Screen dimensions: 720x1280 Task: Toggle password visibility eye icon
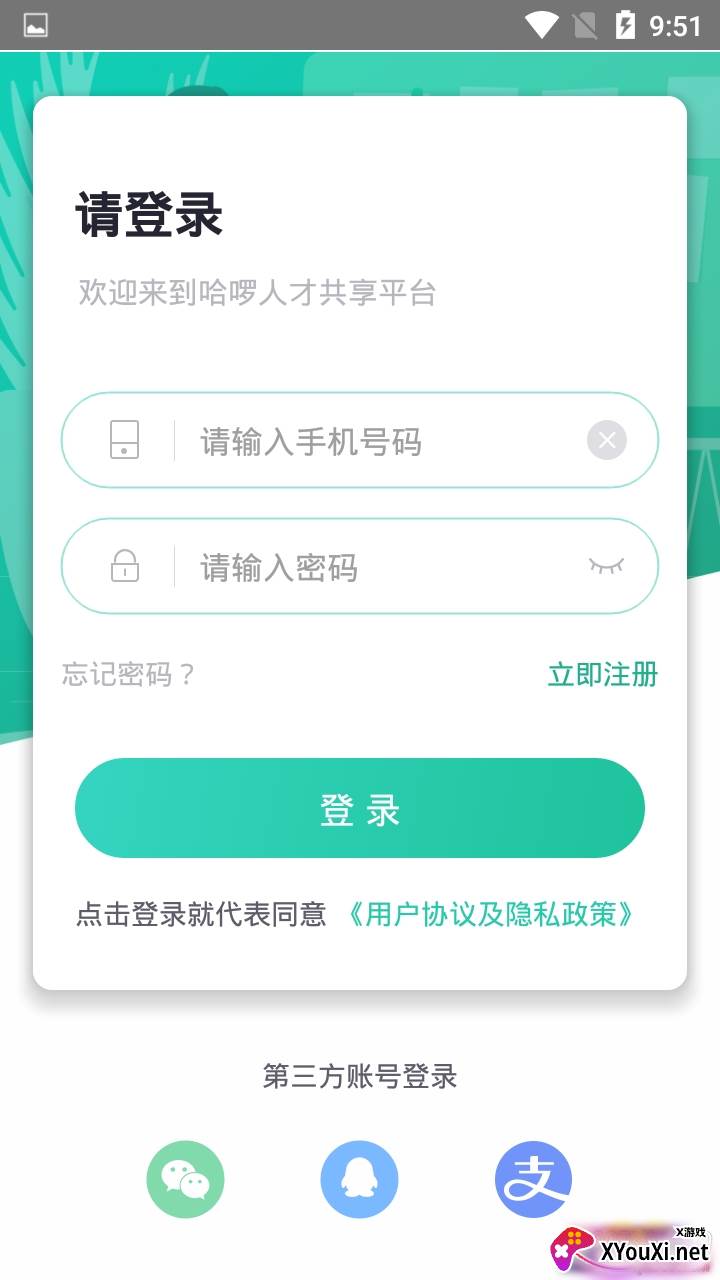point(606,566)
